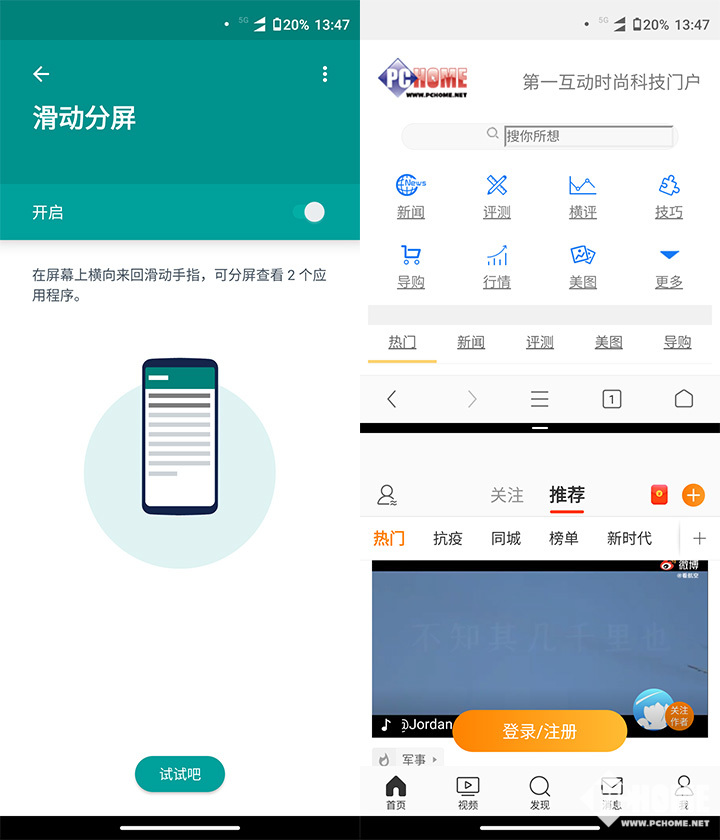Tap the orange plus icon in Weibo

pyautogui.click(x=693, y=495)
